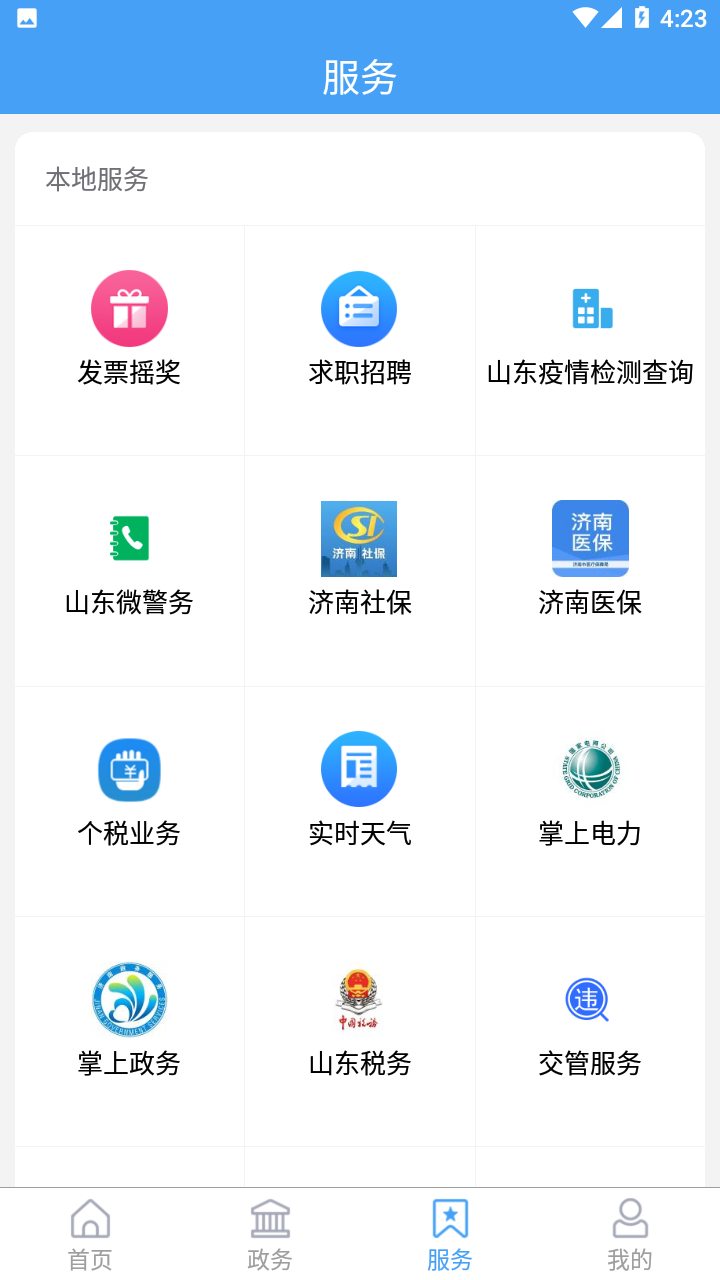
Task: Open the 发票摇奖 service via its label
Action: click(128, 373)
